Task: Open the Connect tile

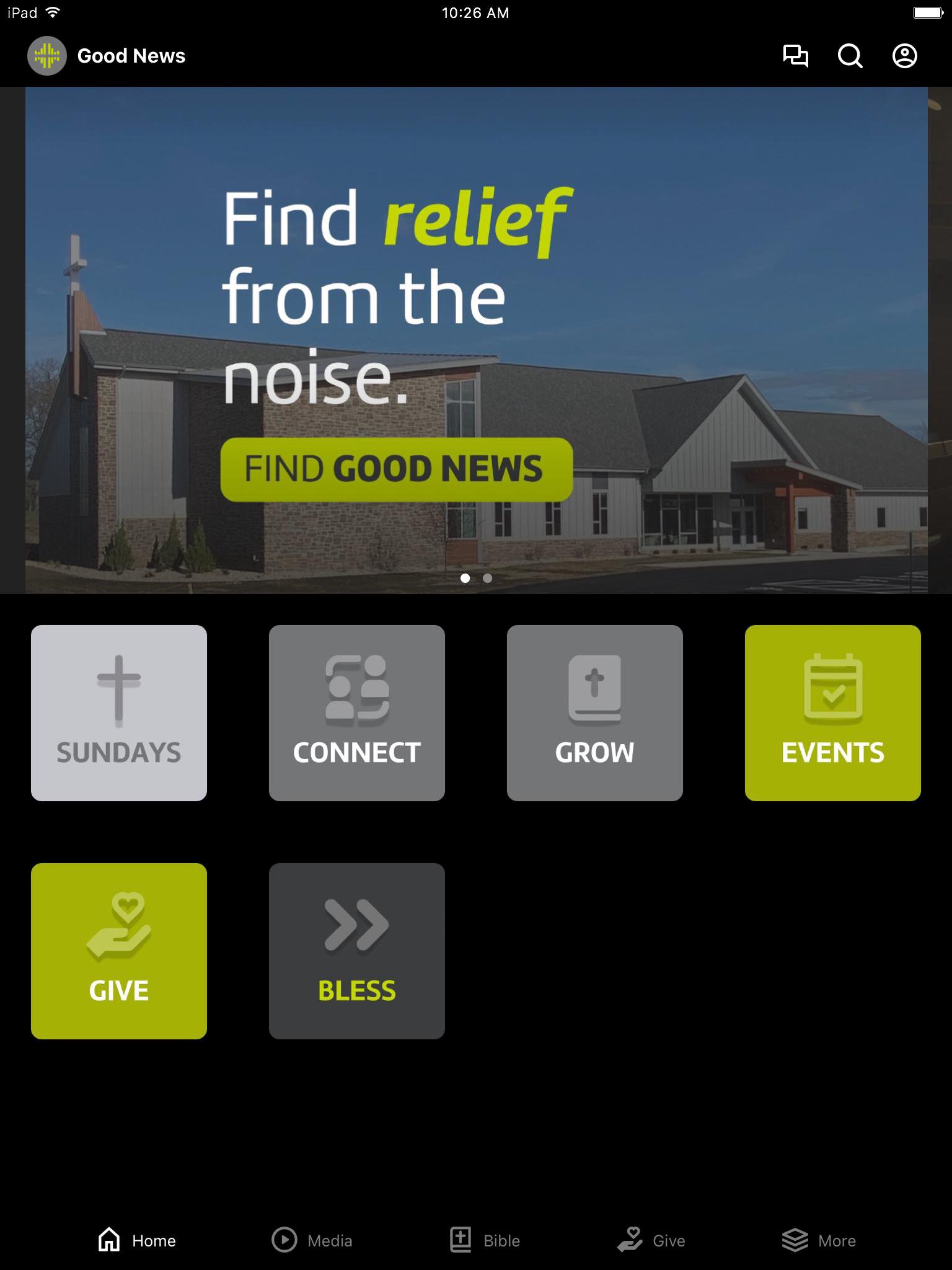Action: pyautogui.click(x=357, y=713)
